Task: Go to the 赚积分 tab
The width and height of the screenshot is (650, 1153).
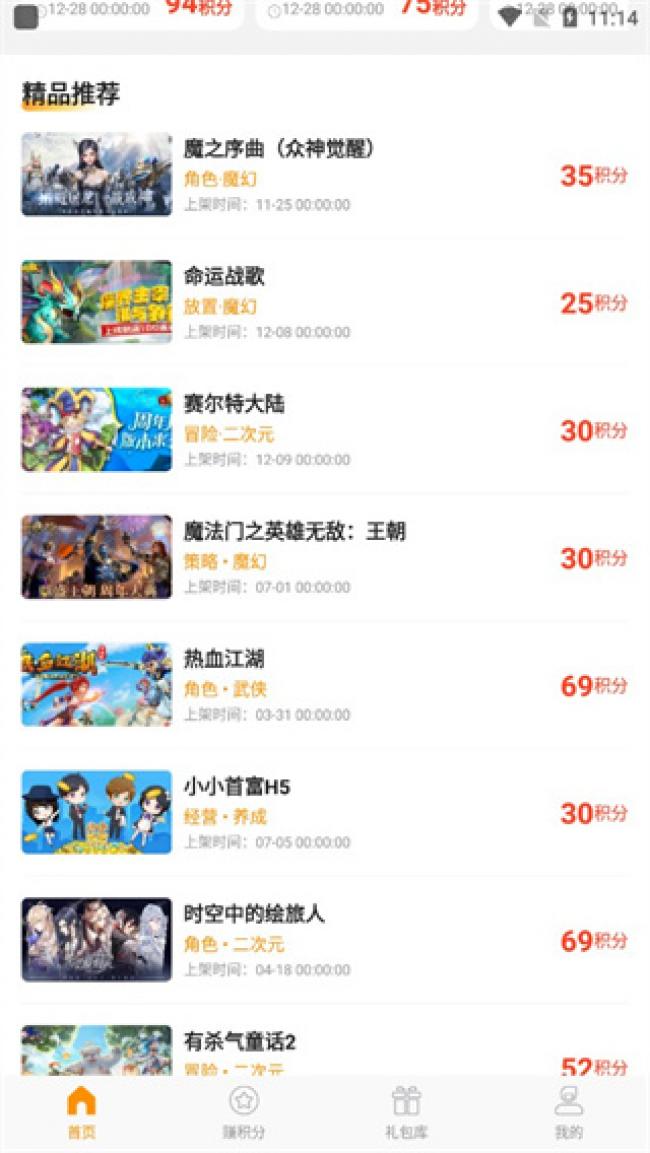Action: pyautogui.click(x=244, y=1112)
